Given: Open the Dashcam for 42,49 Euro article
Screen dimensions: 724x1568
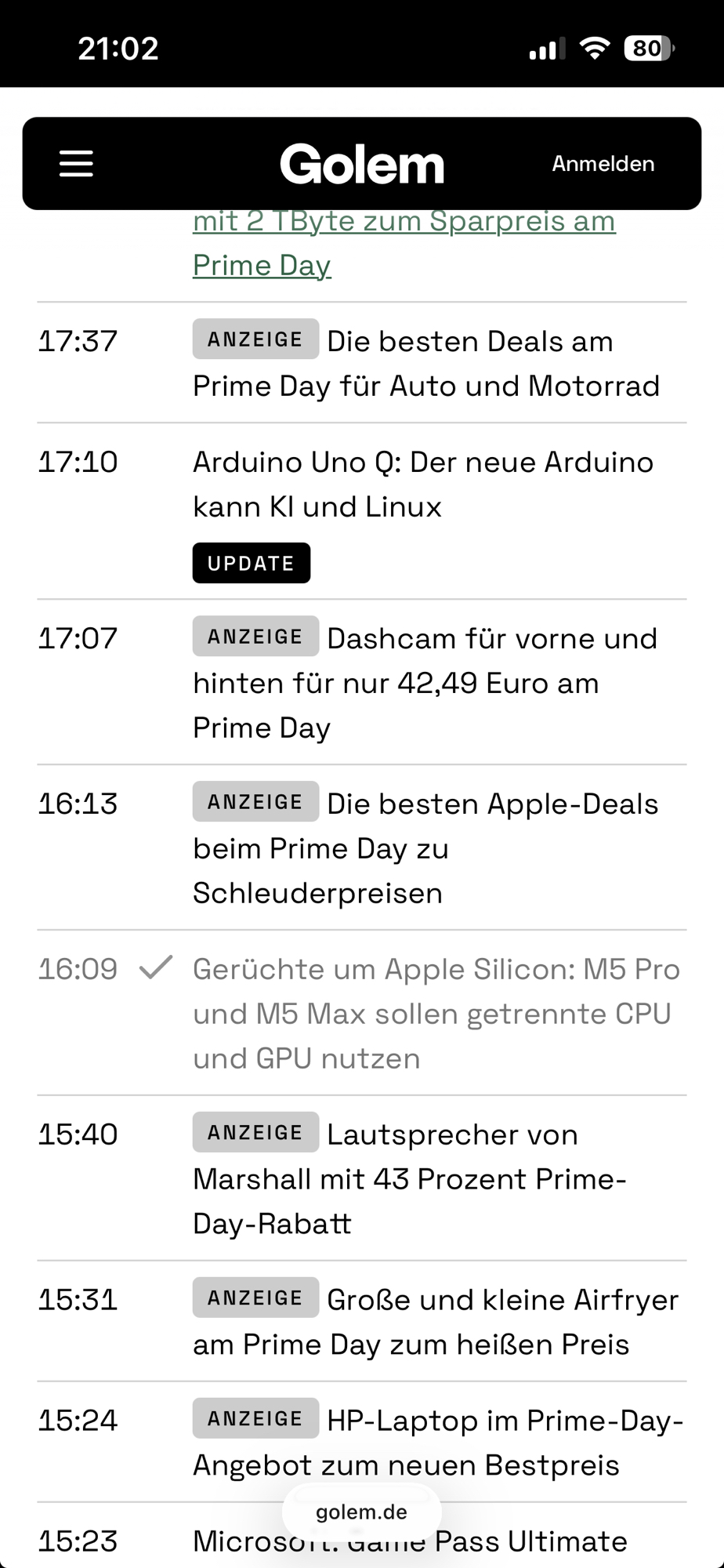Looking at the screenshot, I should click(424, 683).
